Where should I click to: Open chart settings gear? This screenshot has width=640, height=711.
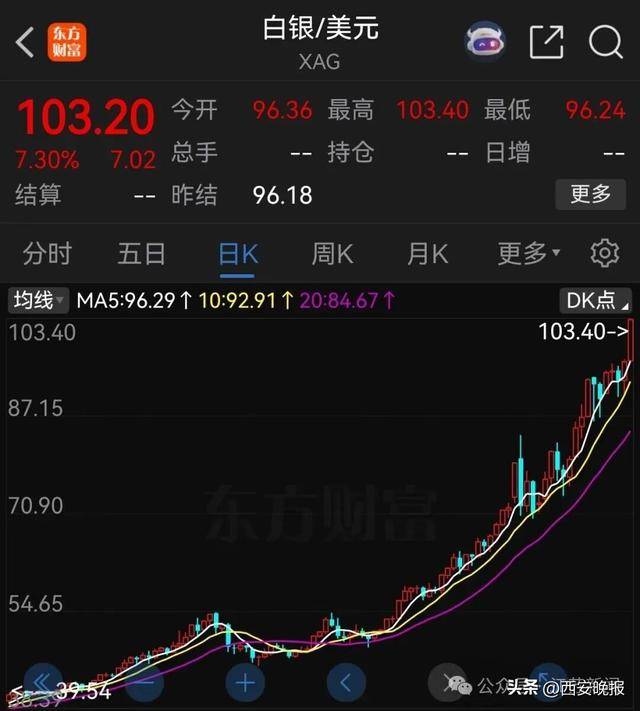pos(604,253)
